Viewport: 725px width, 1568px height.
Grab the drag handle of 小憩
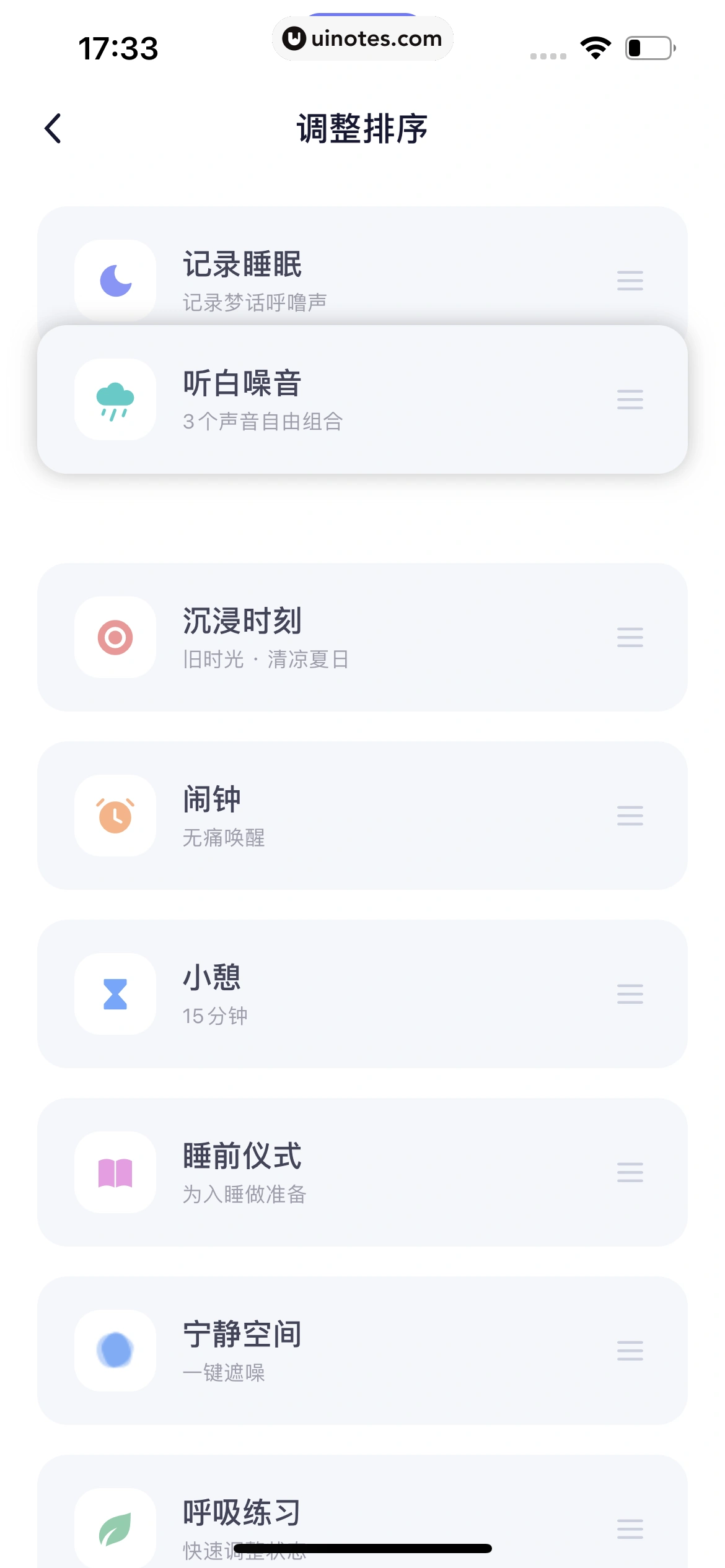pos(630,995)
